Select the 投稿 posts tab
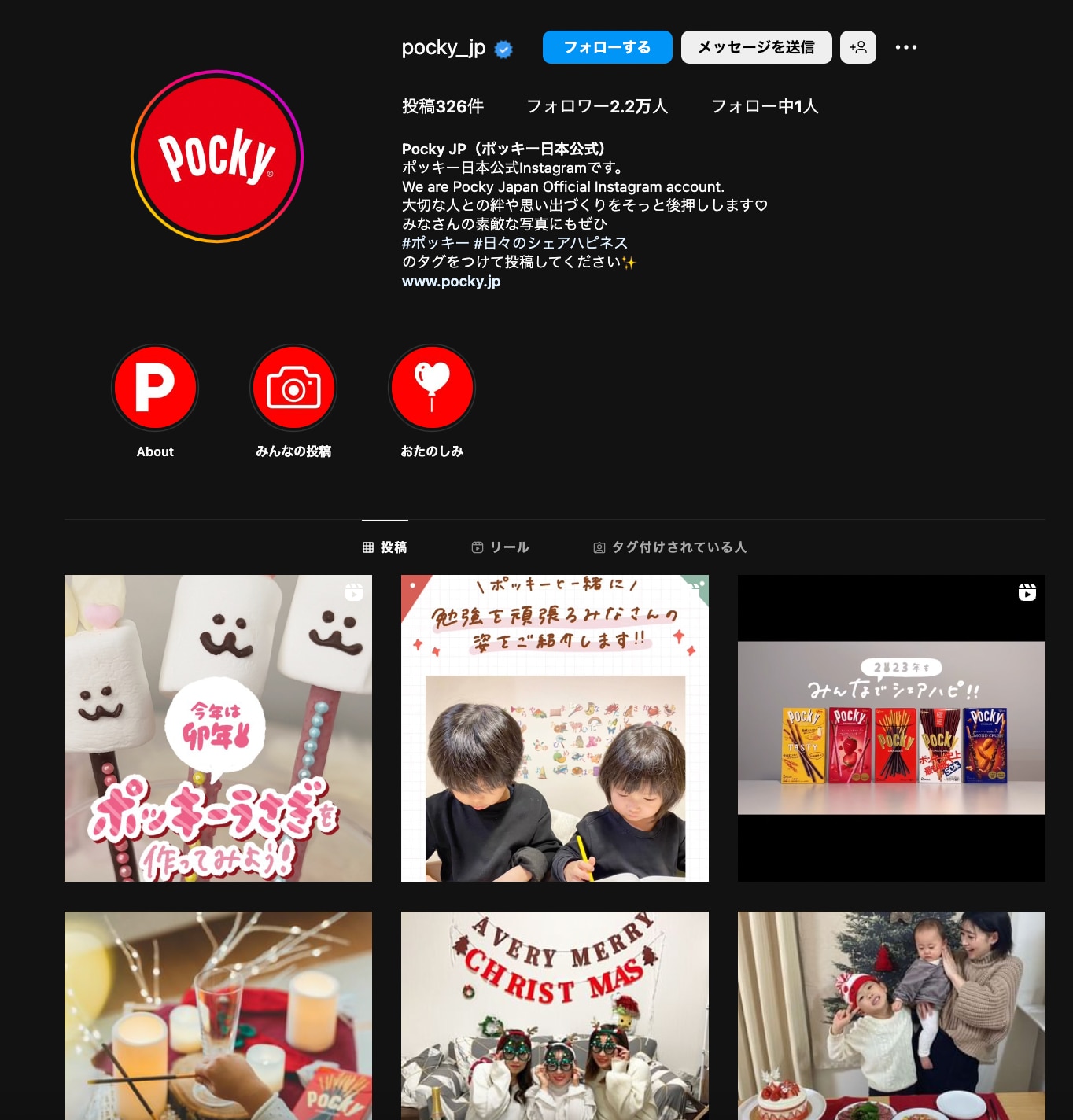The height and width of the screenshot is (1120, 1073). click(x=385, y=547)
